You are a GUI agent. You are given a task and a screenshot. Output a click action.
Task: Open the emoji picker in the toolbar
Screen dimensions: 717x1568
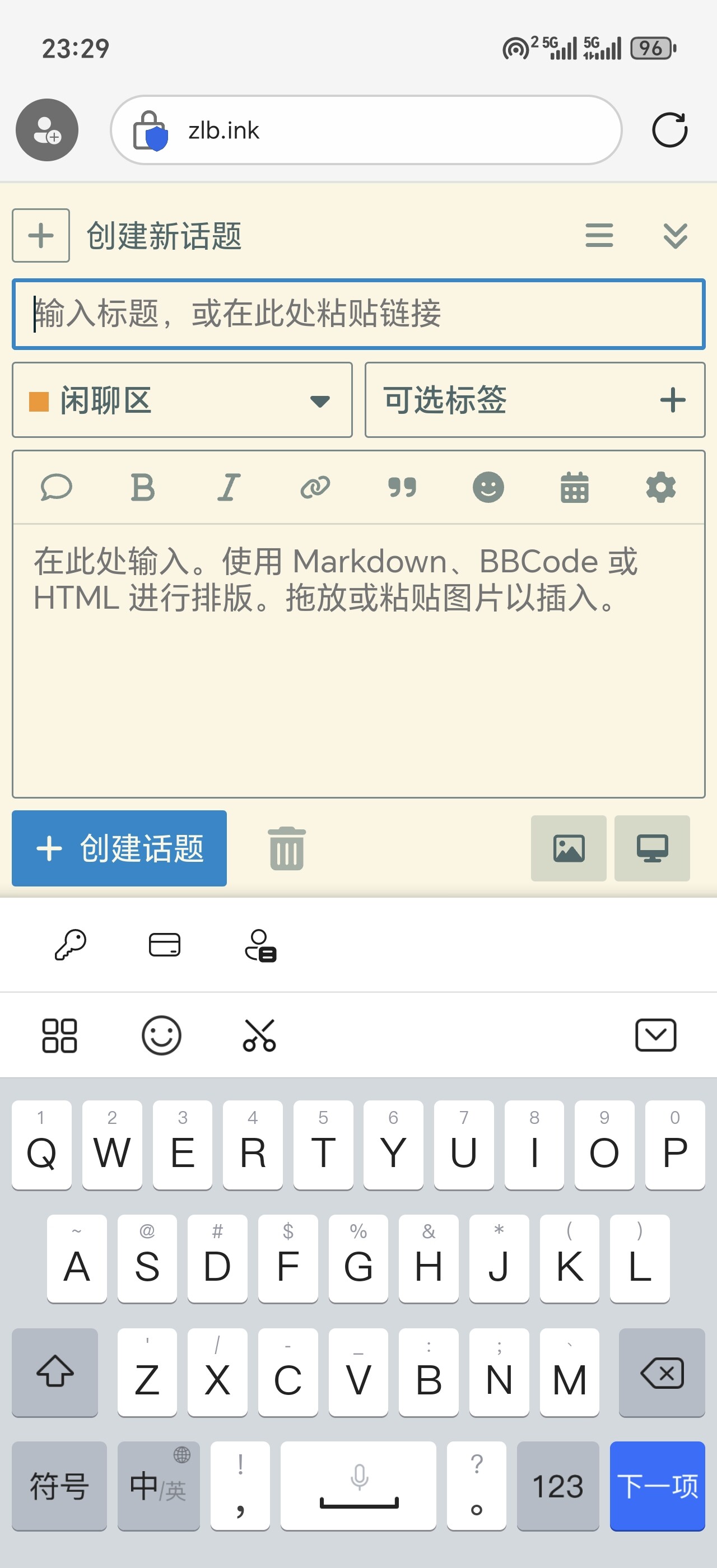click(x=488, y=487)
